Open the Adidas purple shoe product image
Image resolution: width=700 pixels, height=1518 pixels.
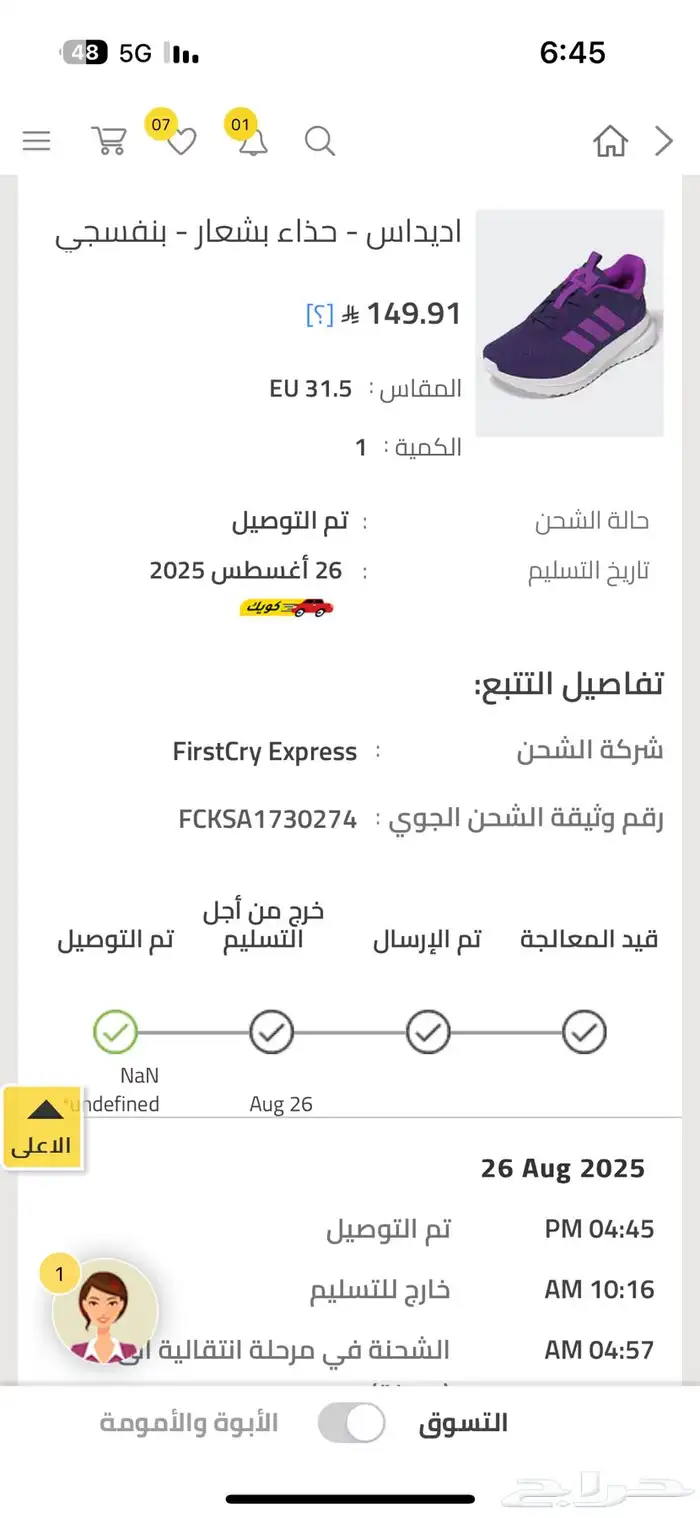click(x=569, y=323)
